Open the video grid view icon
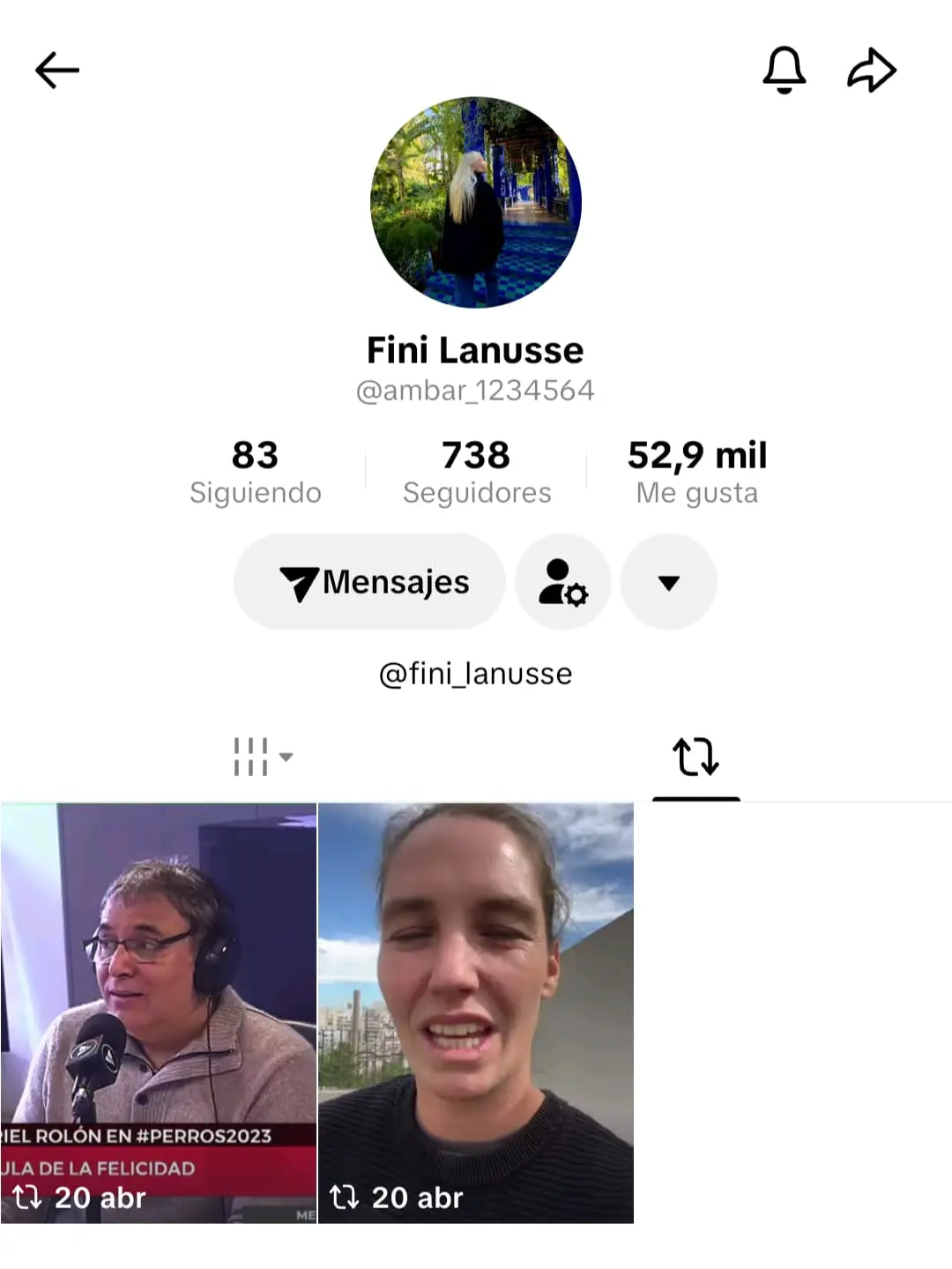The width and height of the screenshot is (952, 1269). (x=250, y=756)
